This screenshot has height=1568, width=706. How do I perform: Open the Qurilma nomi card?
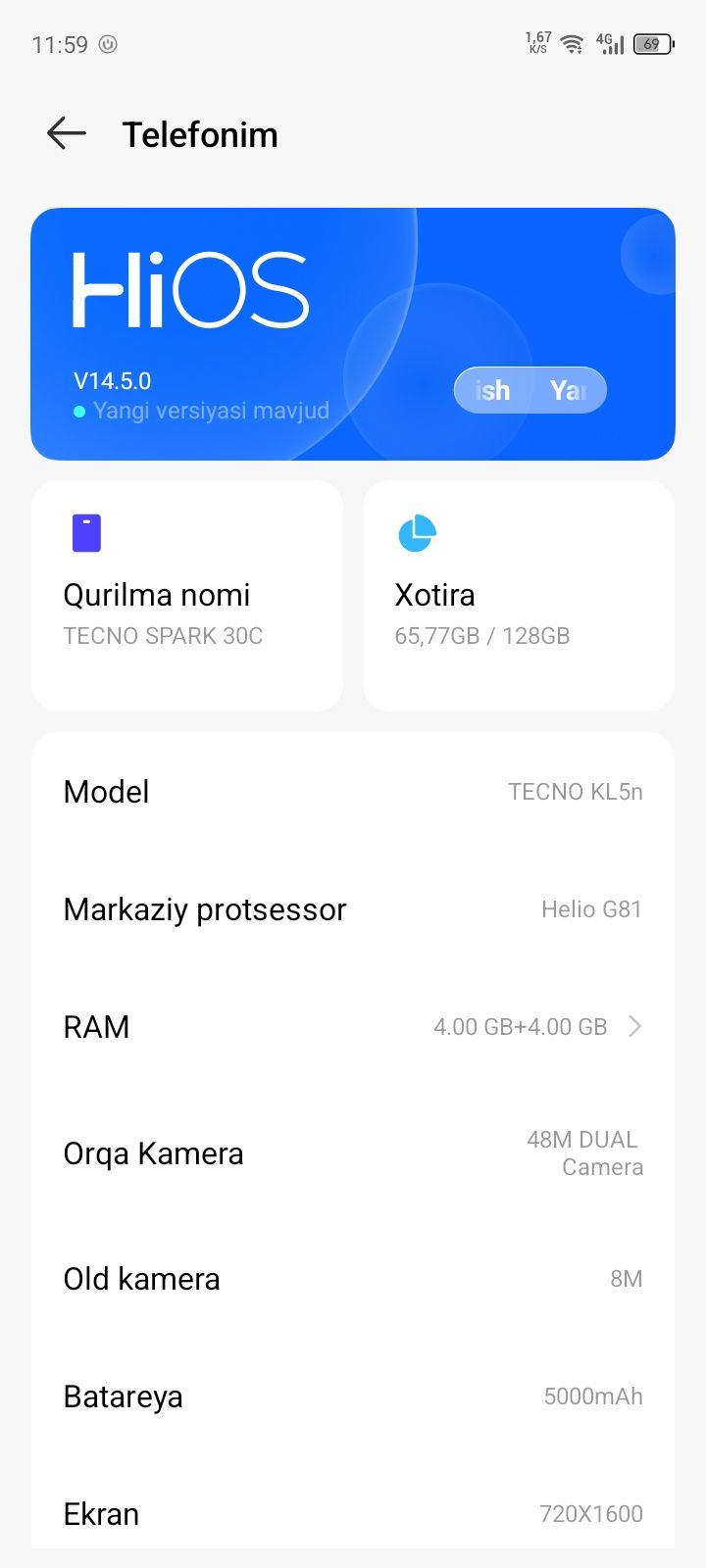(x=187, y=595)
